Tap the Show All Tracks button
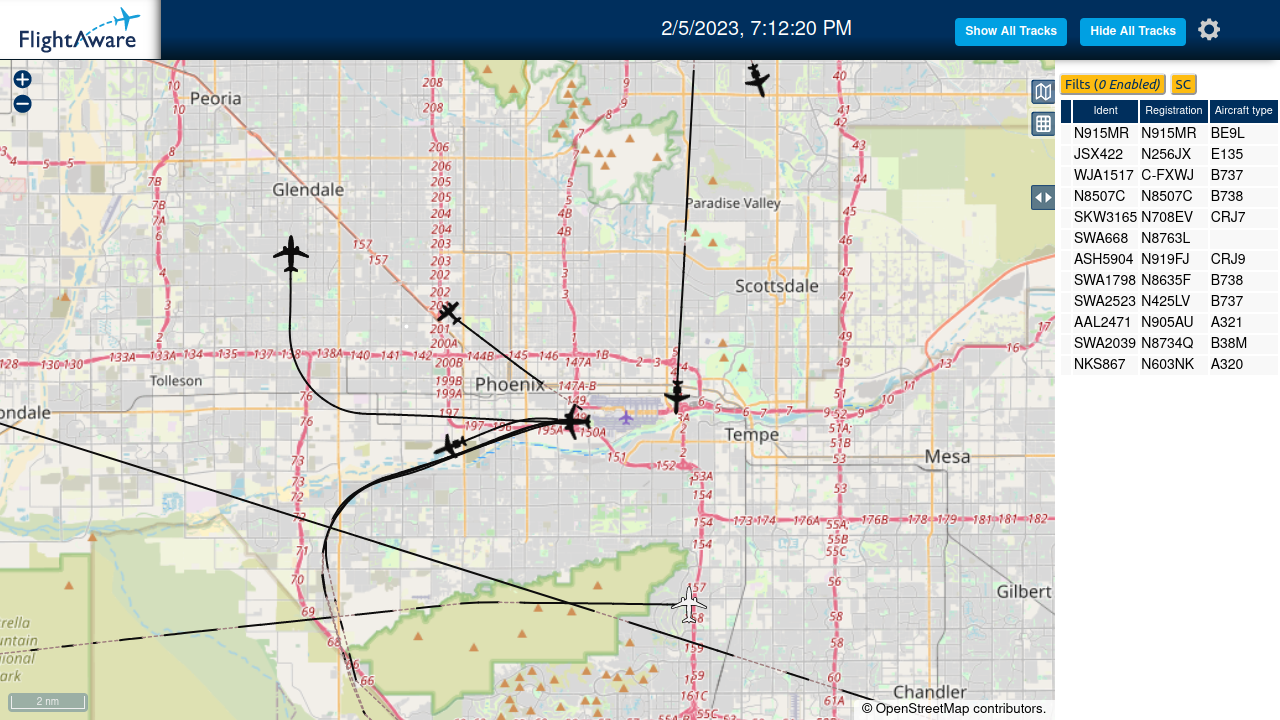This screenshot has height=720, width=1280. tap(1011, 32)
